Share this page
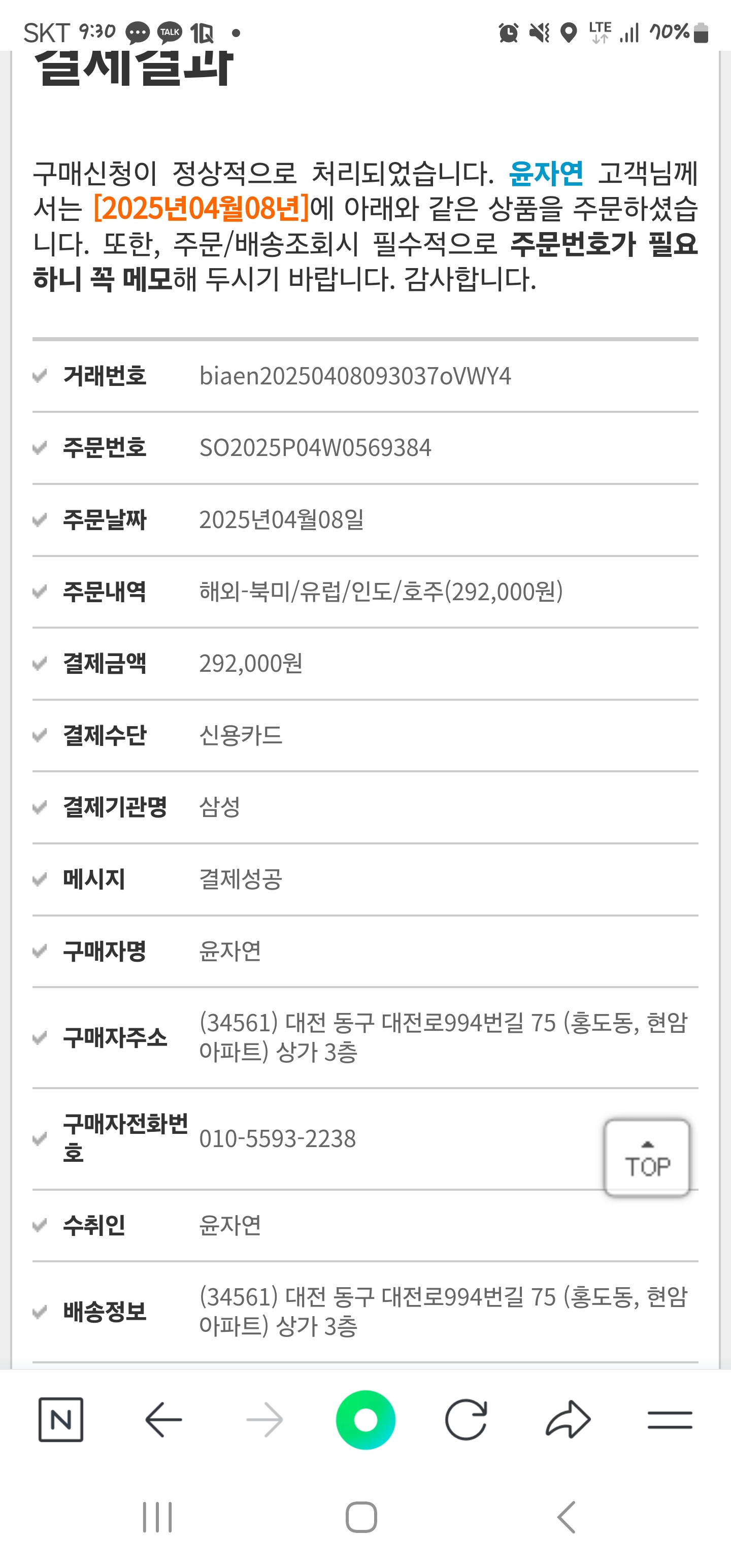Image resolution: width=731 pixels, height=1568 pixels. coord(569,1420)
